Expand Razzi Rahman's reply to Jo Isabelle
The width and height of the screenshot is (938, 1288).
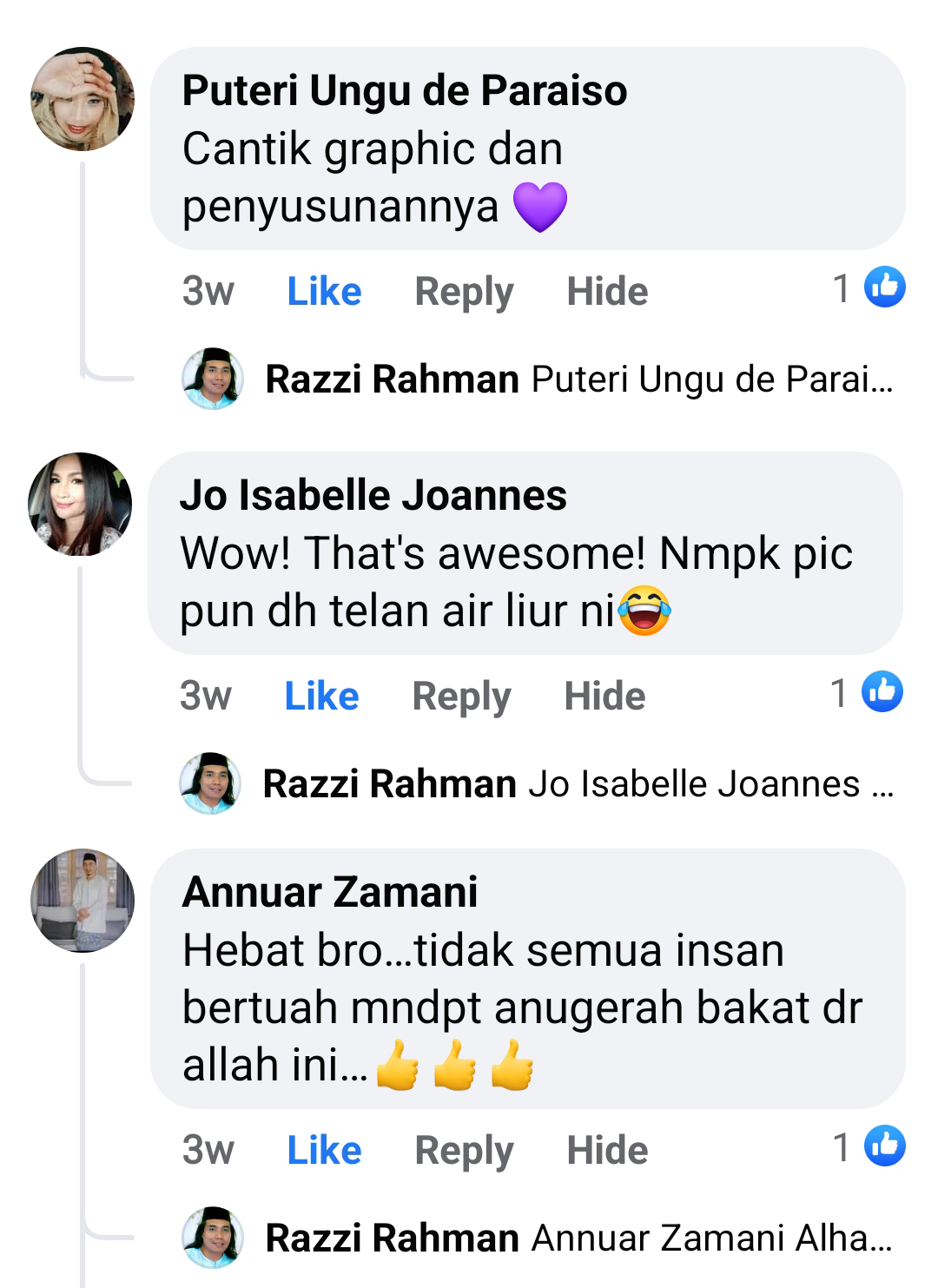pos(578,784)
